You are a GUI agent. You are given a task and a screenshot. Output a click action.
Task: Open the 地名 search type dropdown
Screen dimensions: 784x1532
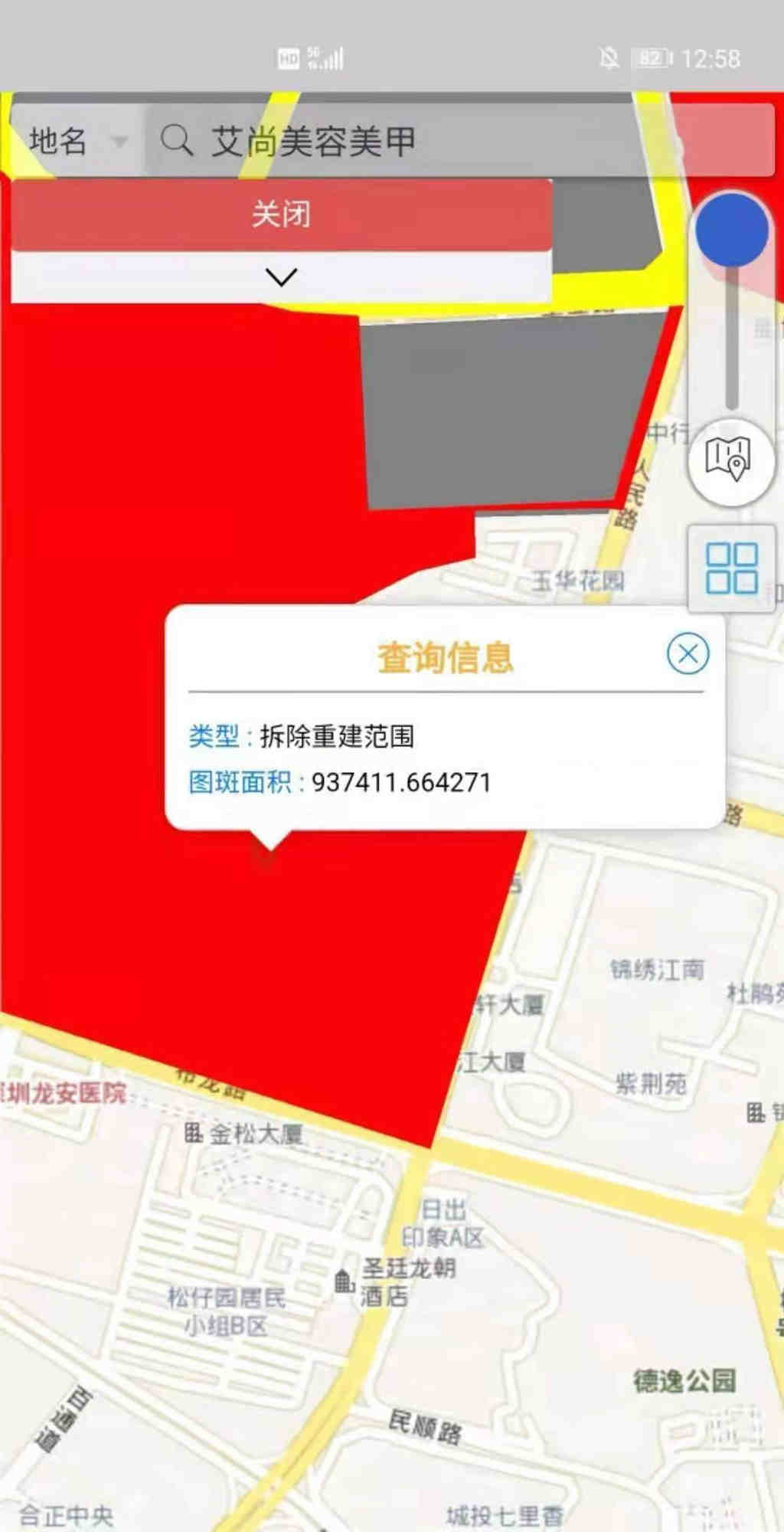click(77, 141)
